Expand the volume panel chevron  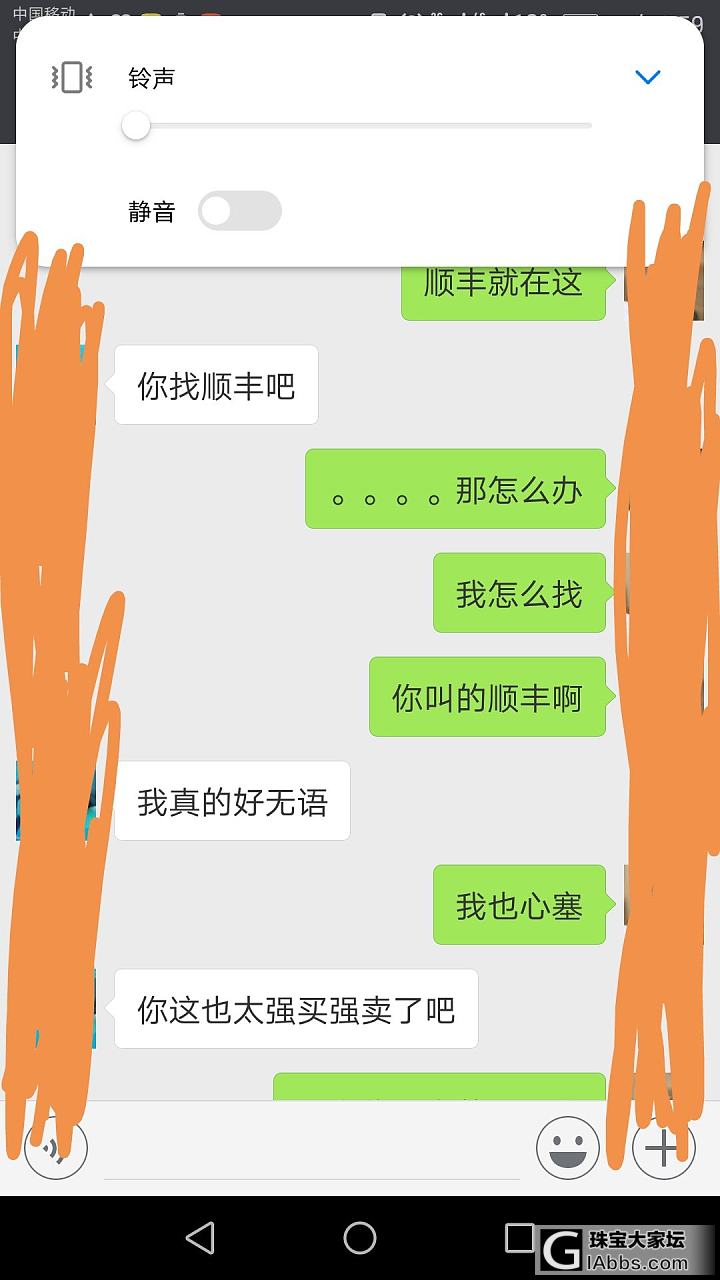[648, 77]
